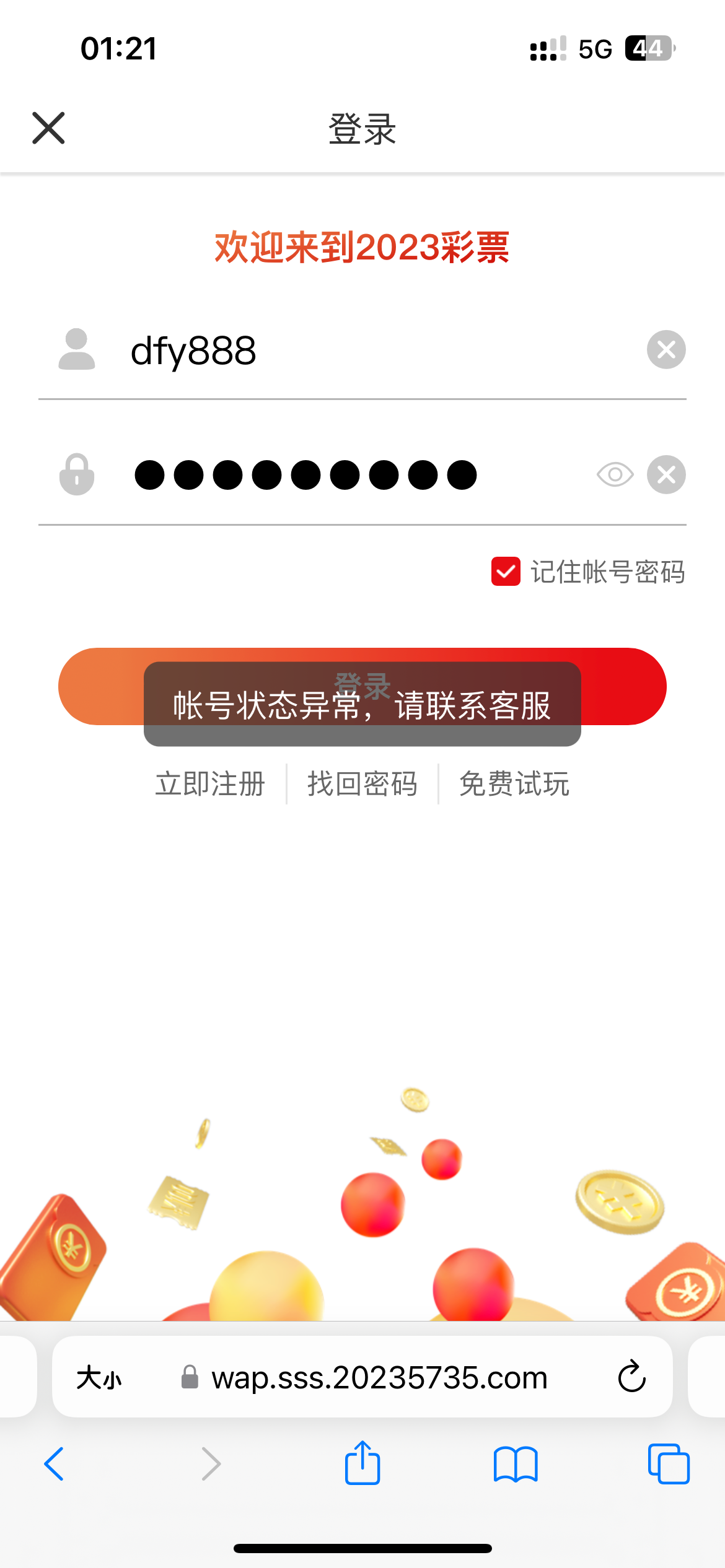725x1568 pixels.
Task: Open Safari bookmarks
Action: 516,1464
